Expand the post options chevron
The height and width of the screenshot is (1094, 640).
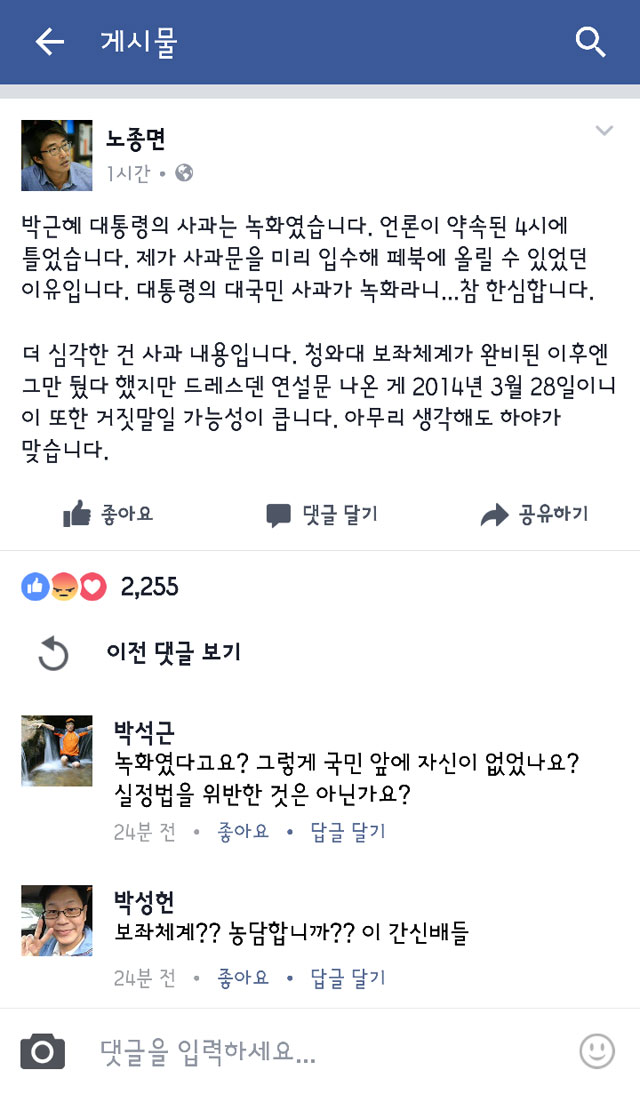pos(604,130)
